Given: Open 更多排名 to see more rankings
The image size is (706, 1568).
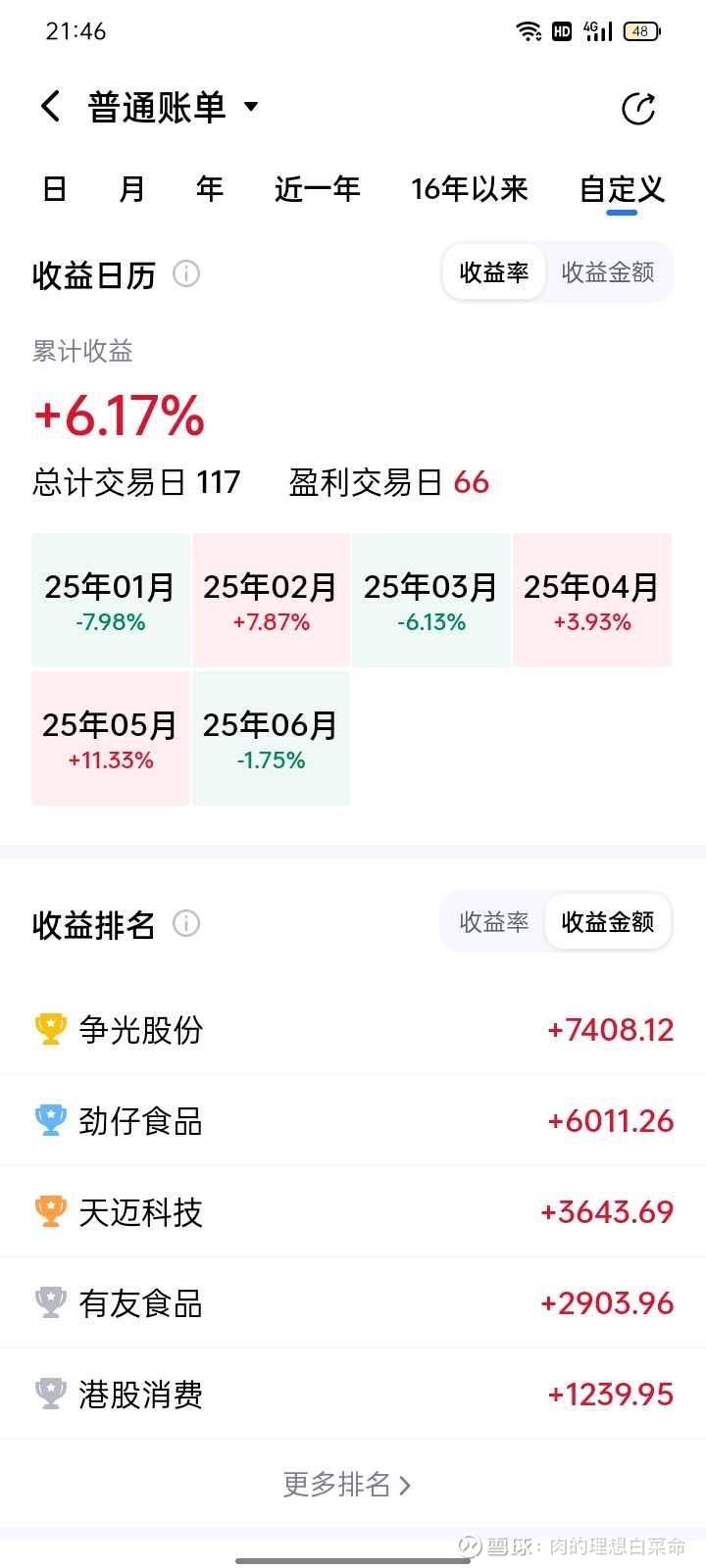Looking at the screenshot, I should point(347,1485).
